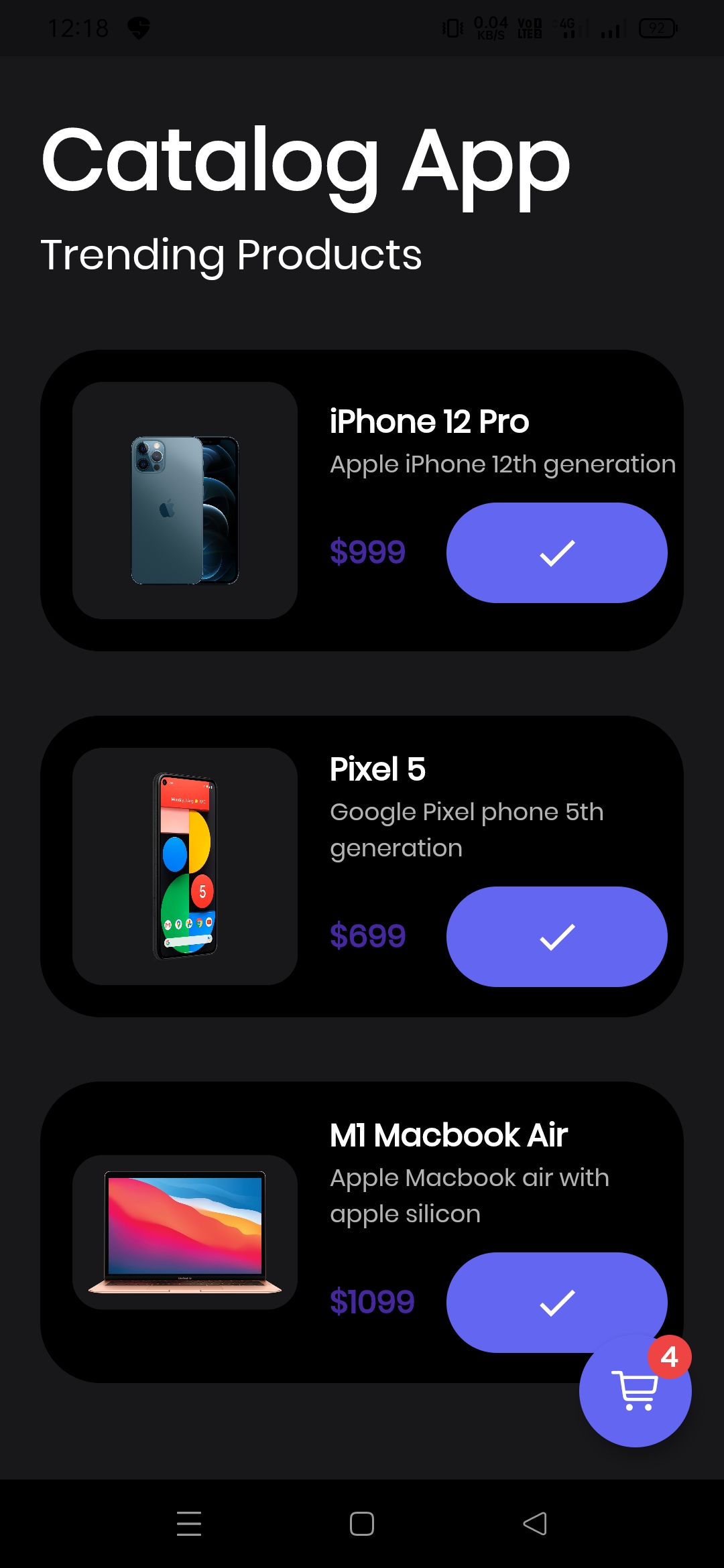This screenshot has width=724, height=1568.
Task: Tap the $999 price on iPhone 12 Pro
Action: tap(367, 551)
